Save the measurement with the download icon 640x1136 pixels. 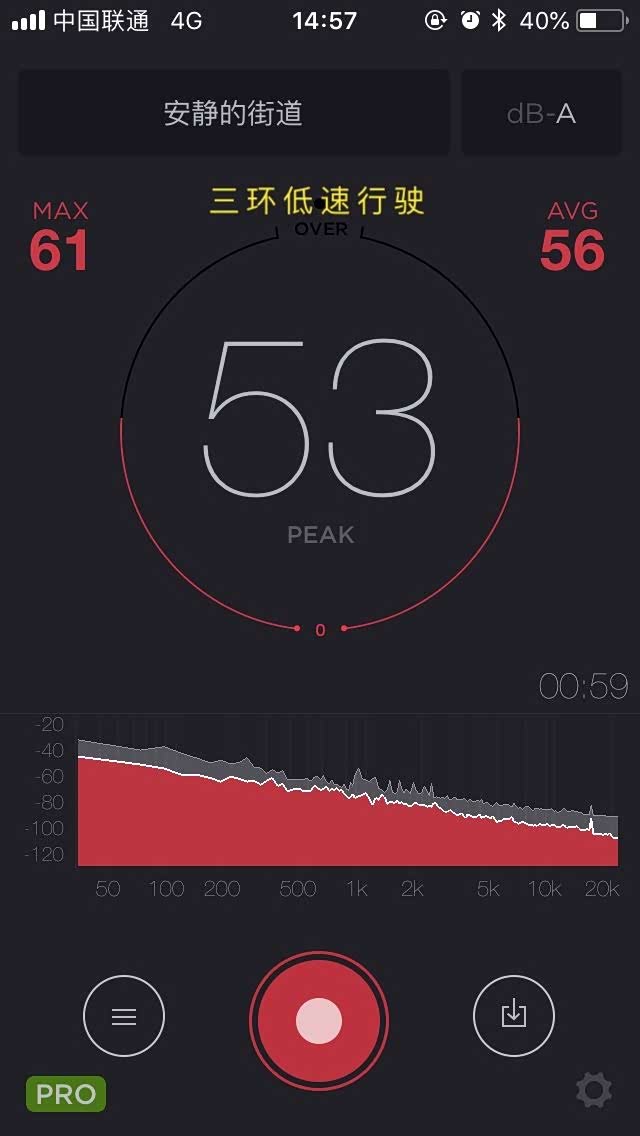513,1016
